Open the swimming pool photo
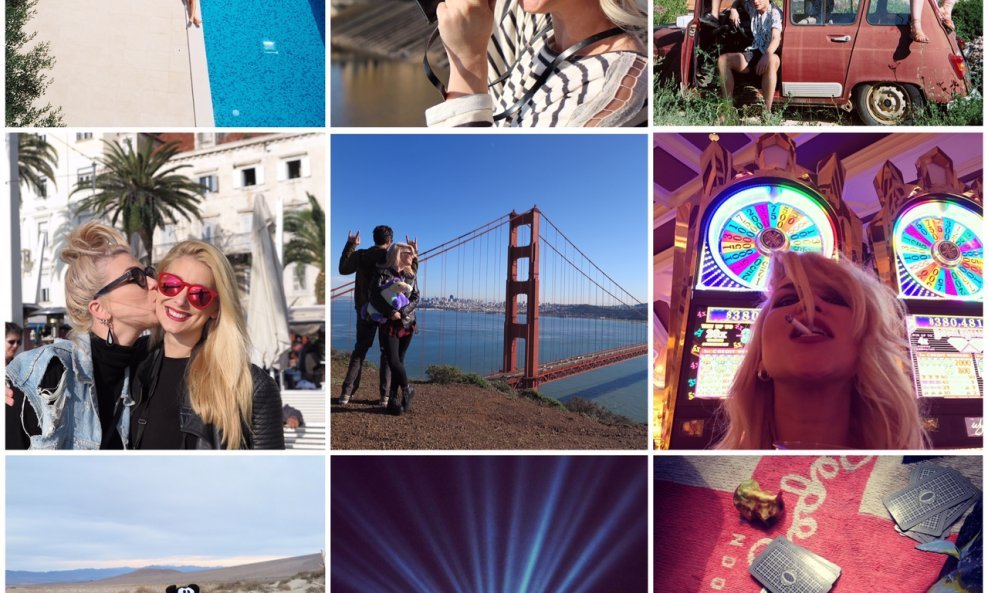Screen dimensions: 988x593 tap(165, 62)
